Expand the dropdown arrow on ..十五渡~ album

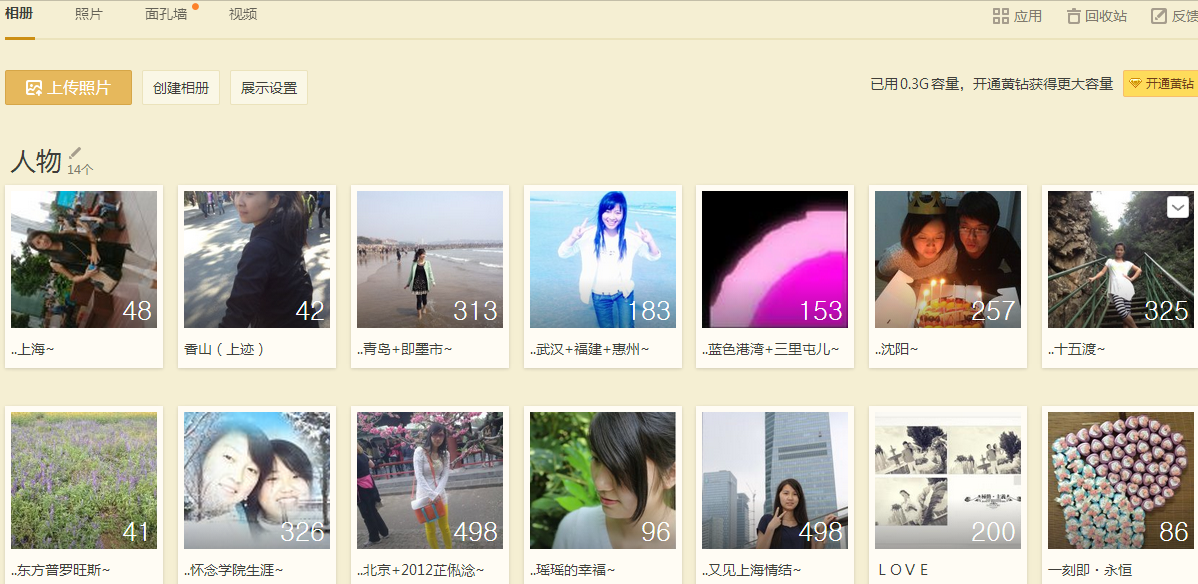coord(1178,207)
